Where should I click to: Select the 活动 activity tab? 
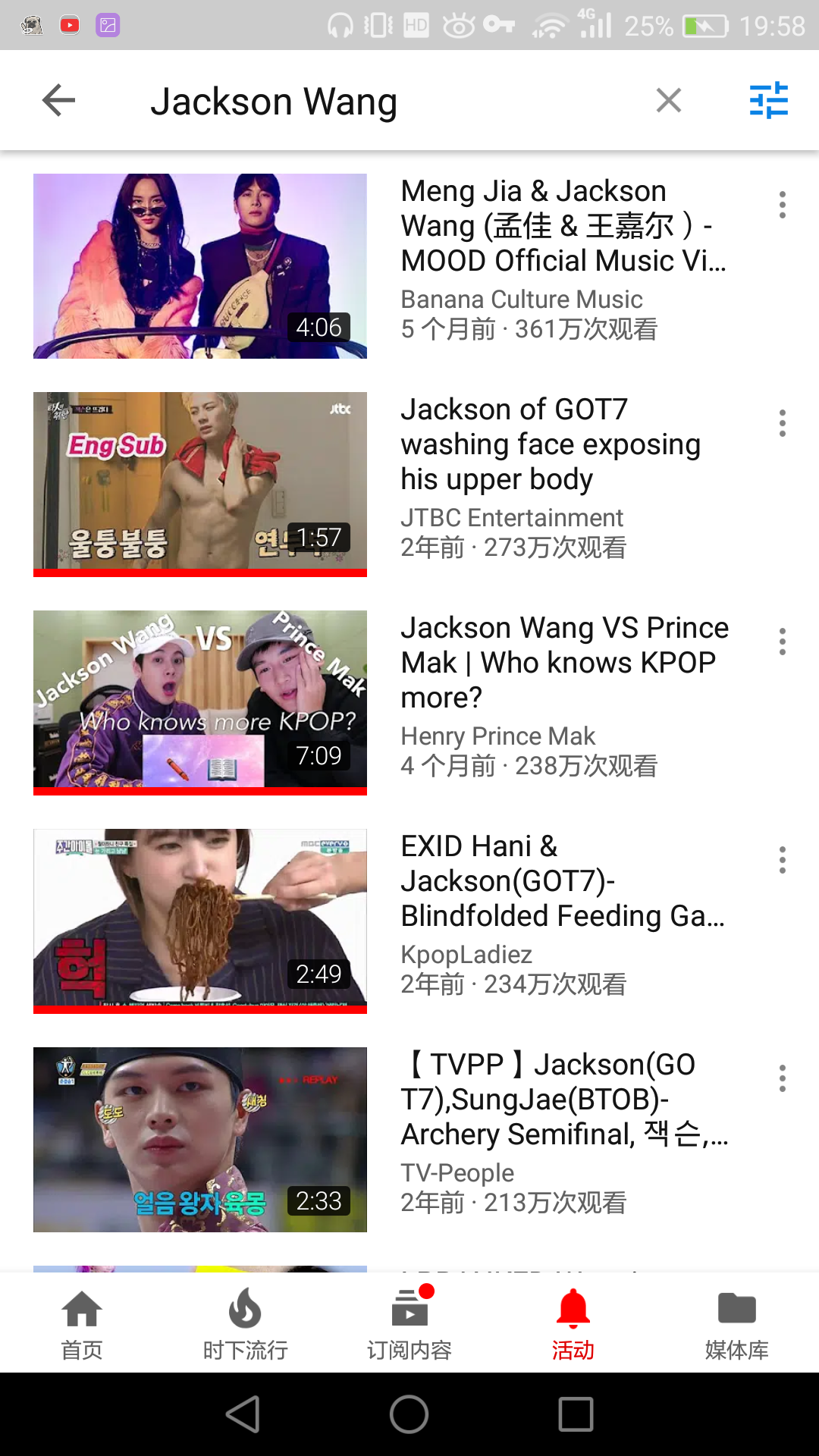pyautogui.click(x=573, y=1323)
